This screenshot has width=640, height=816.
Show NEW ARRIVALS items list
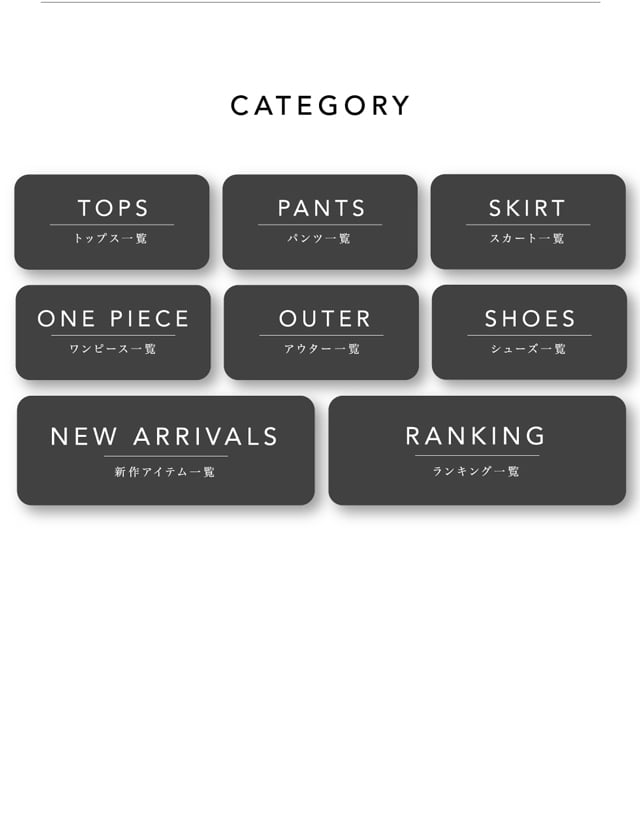click(165, 450)
